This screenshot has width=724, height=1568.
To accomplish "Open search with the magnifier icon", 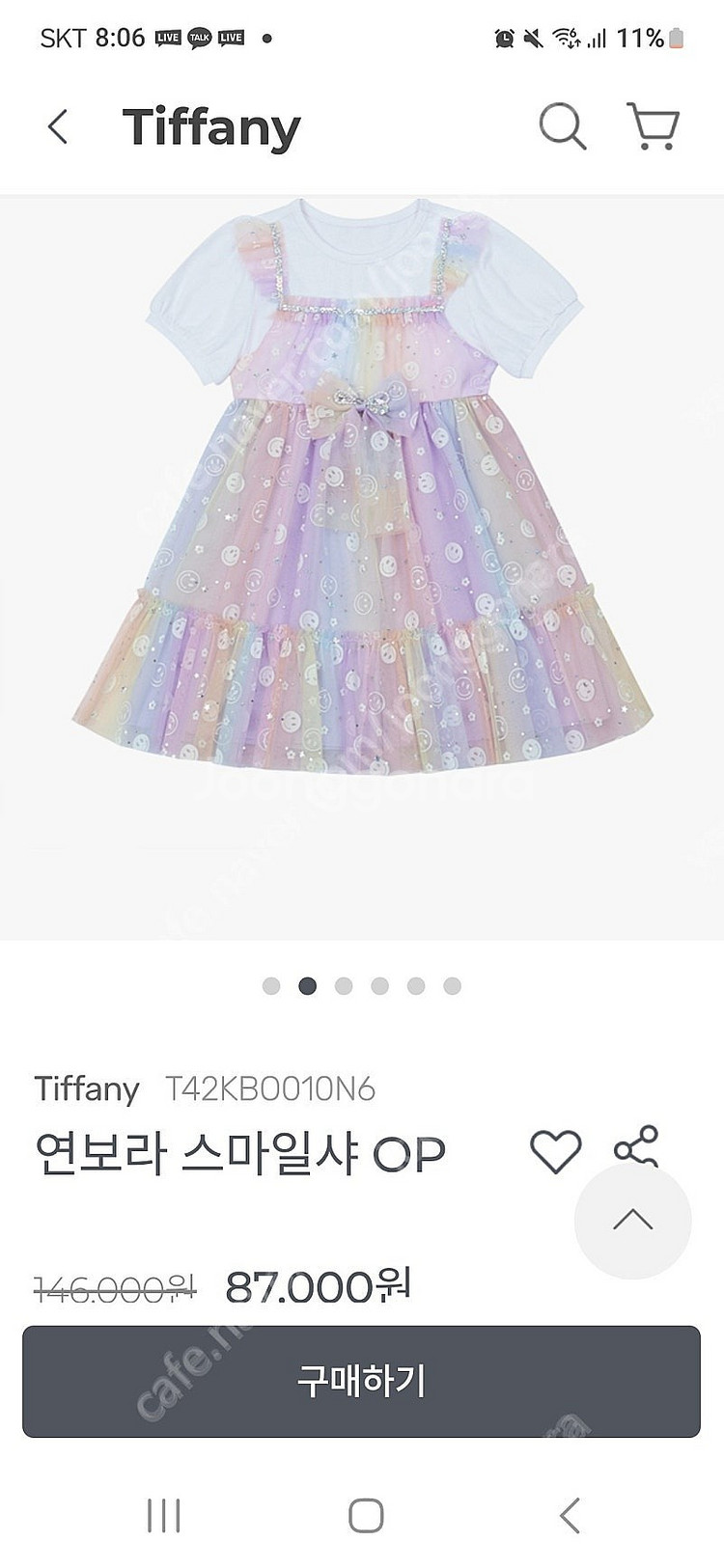I will [x=562, y=126].
